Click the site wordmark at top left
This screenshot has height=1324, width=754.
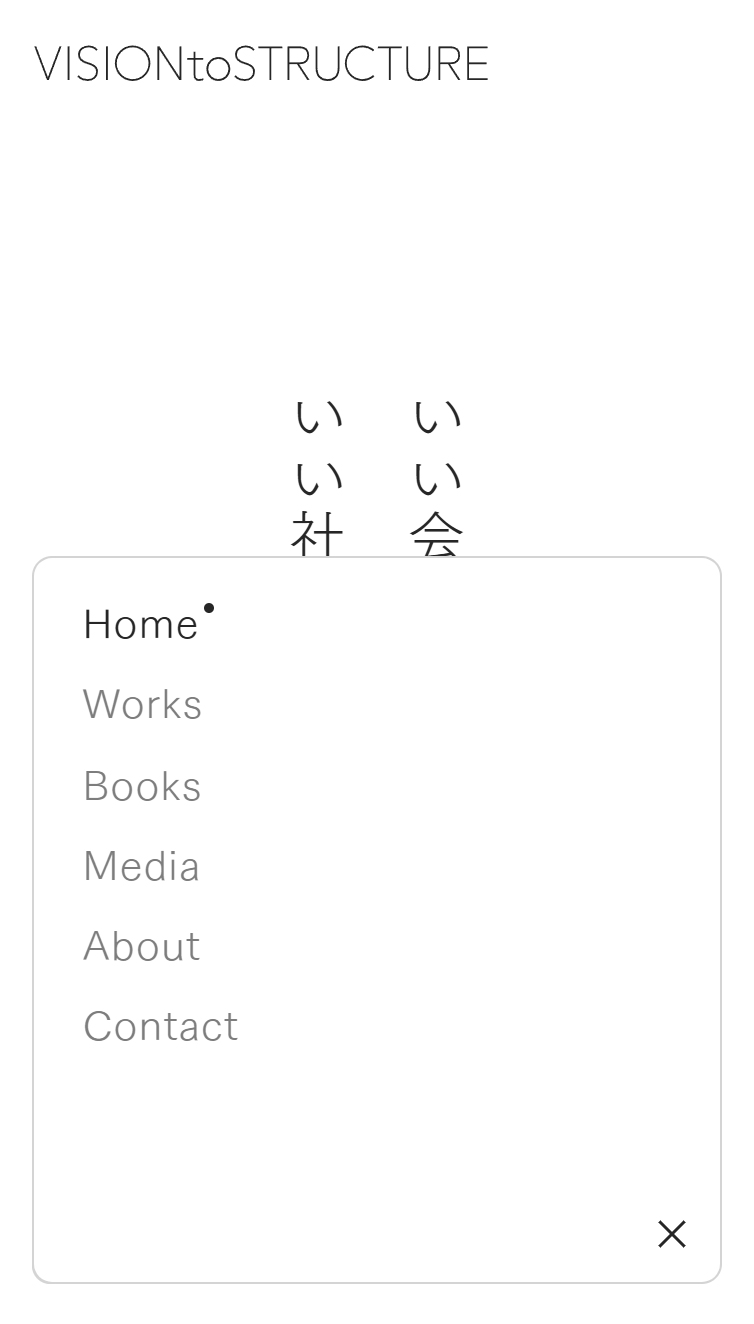coord(261,63)
